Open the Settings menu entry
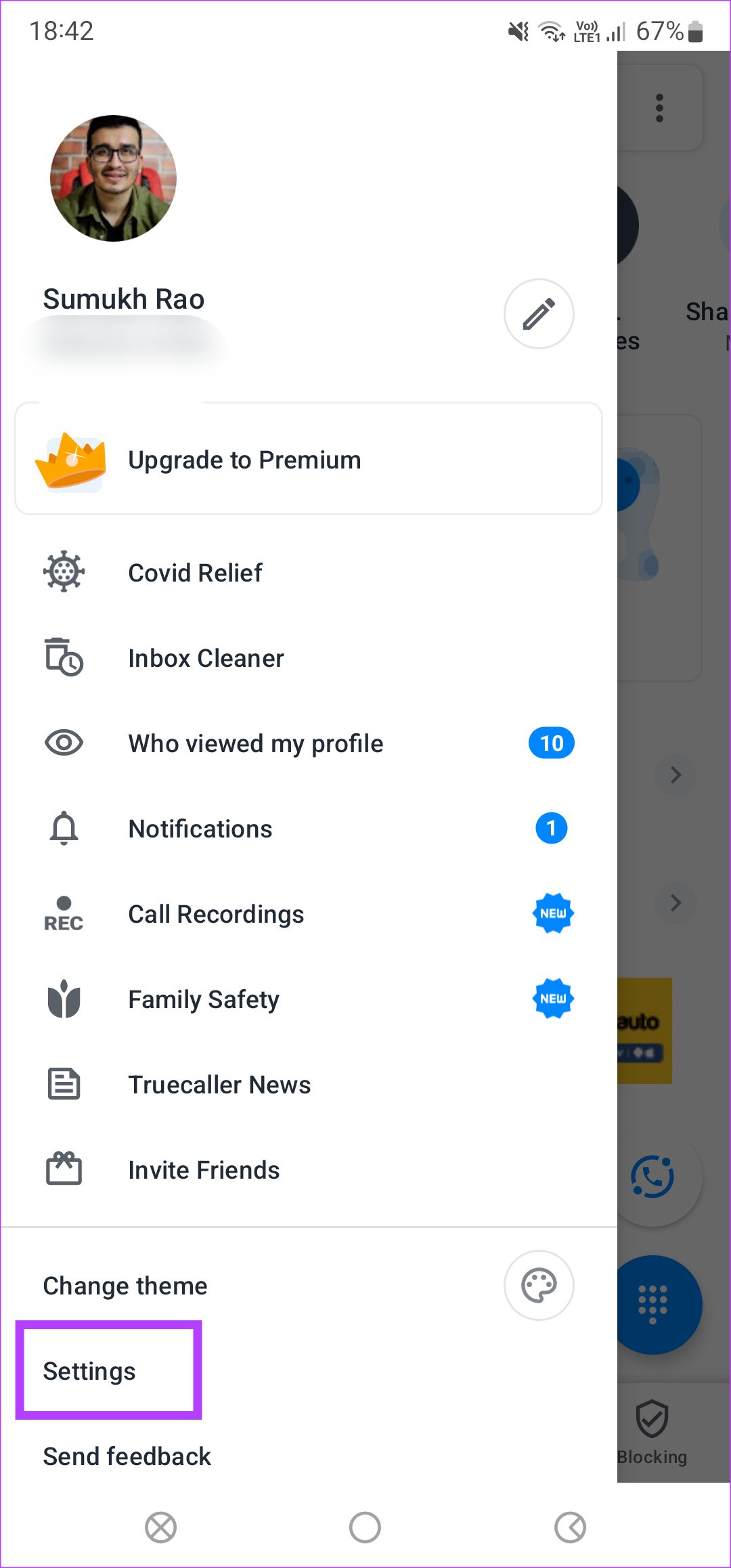 coord(89,1371)
